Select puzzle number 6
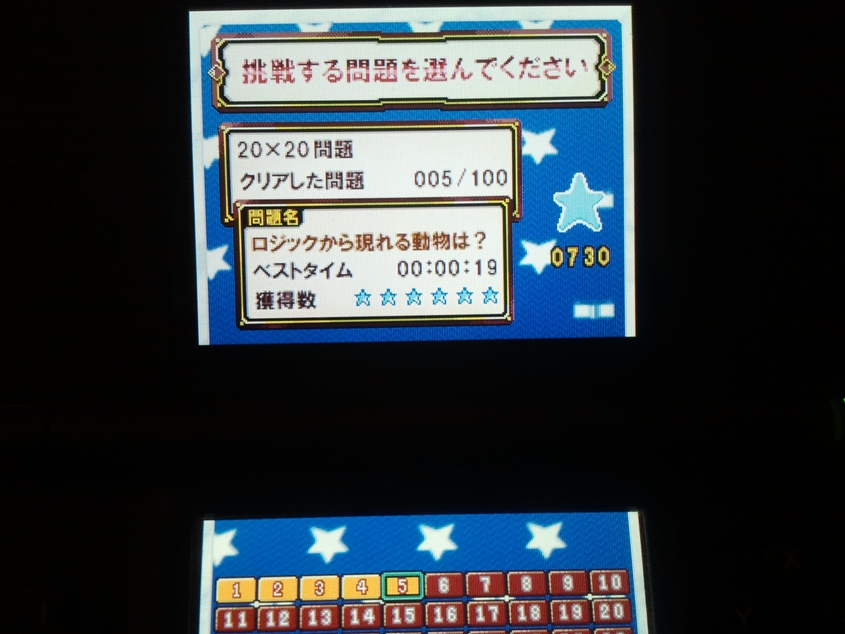 (443, 585)
